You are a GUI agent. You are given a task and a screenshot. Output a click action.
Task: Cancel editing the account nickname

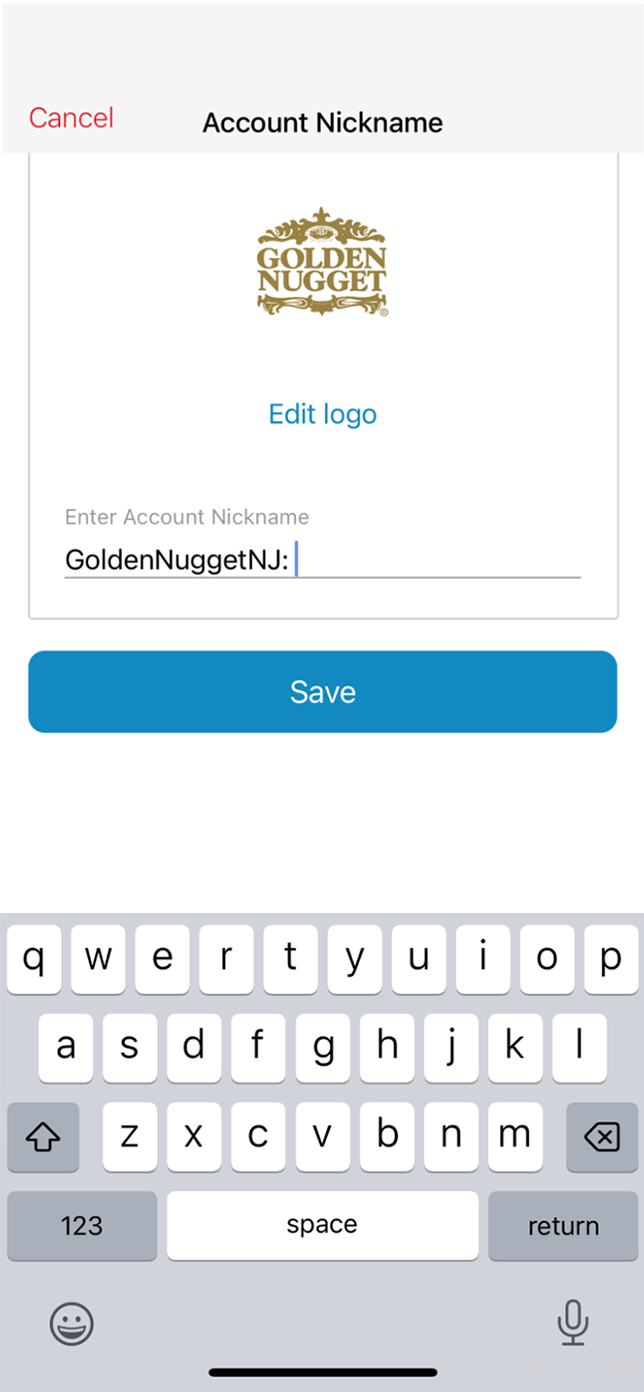pyautogui.click(x=71, y=118)
